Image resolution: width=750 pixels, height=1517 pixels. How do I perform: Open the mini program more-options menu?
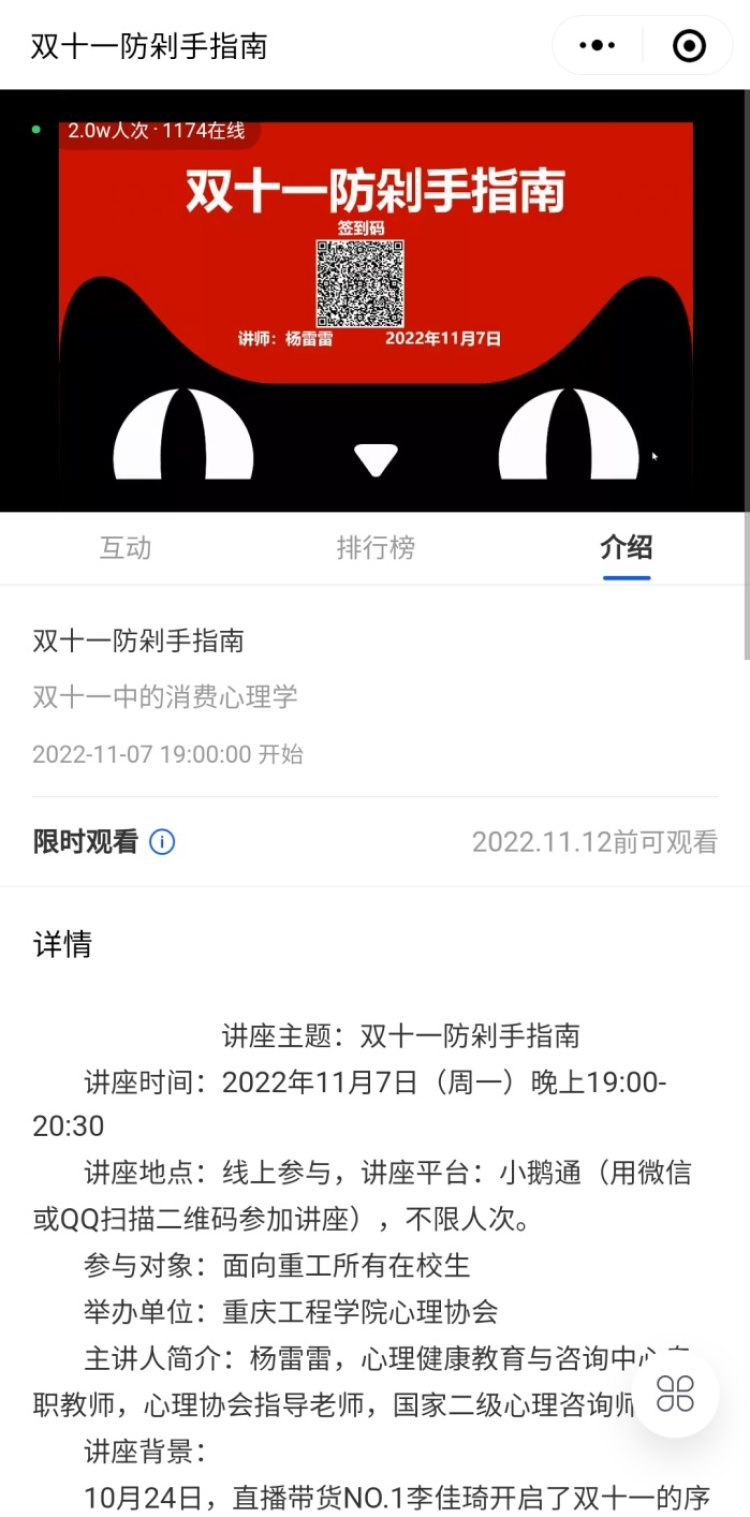coord(598,45)
